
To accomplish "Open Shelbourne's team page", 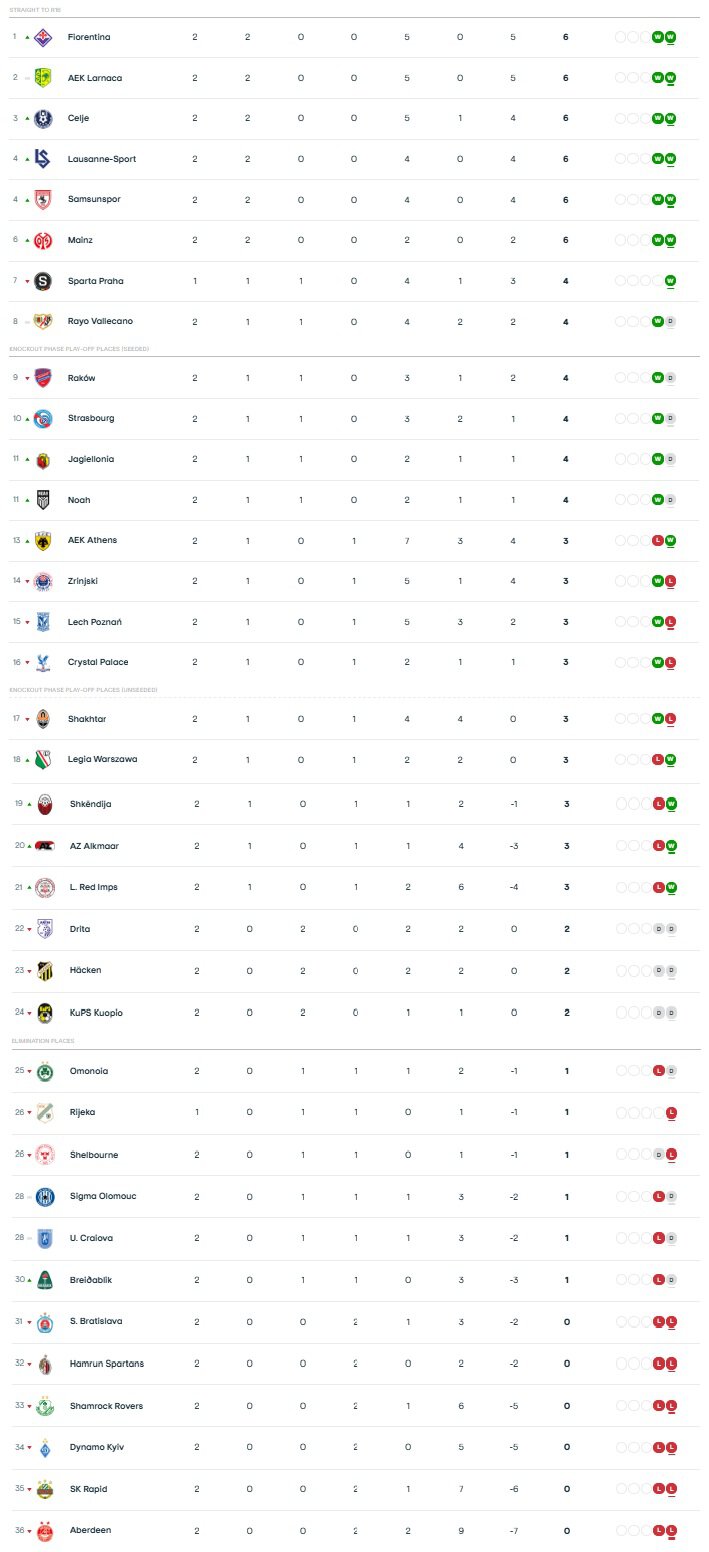I will [x=93, y=1155].
